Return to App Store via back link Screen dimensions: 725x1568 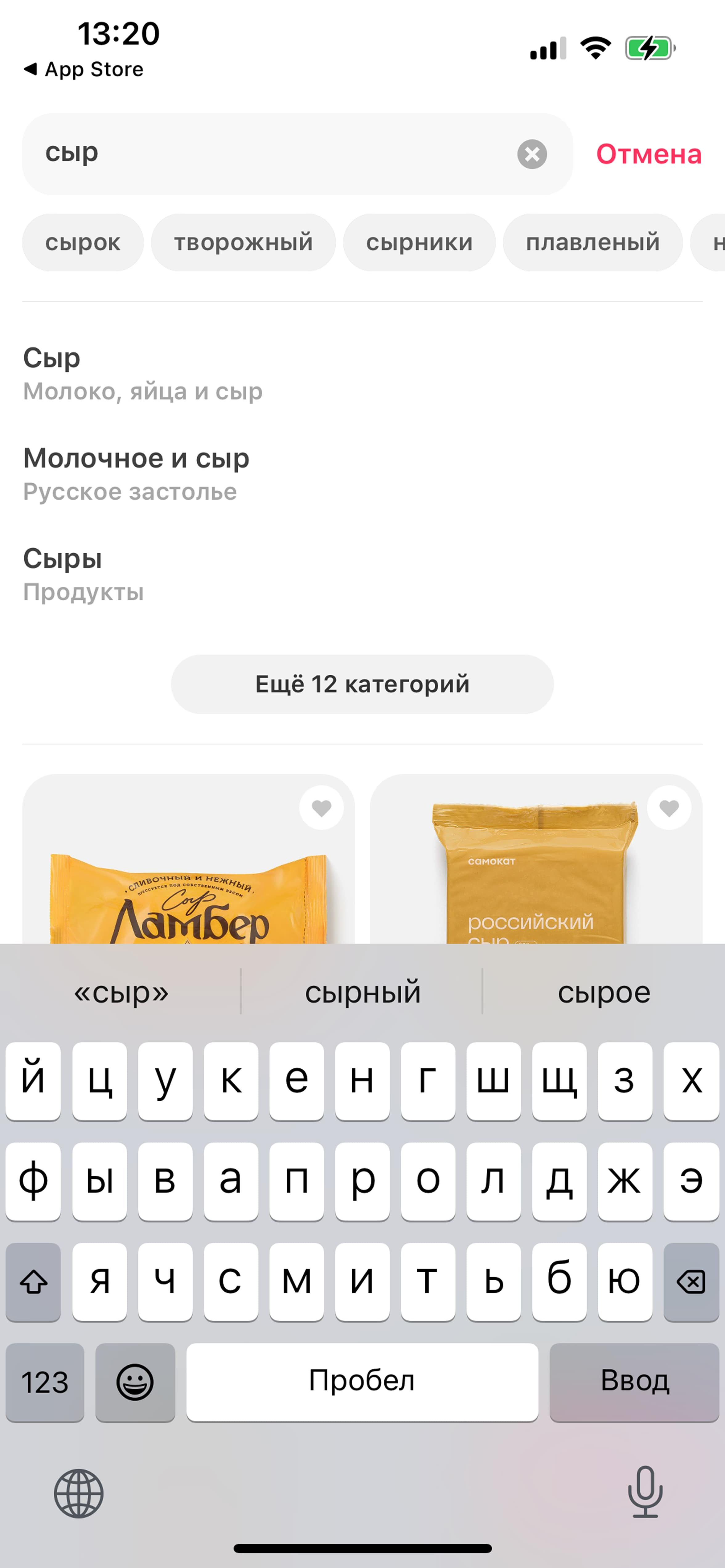click(84, 69)
